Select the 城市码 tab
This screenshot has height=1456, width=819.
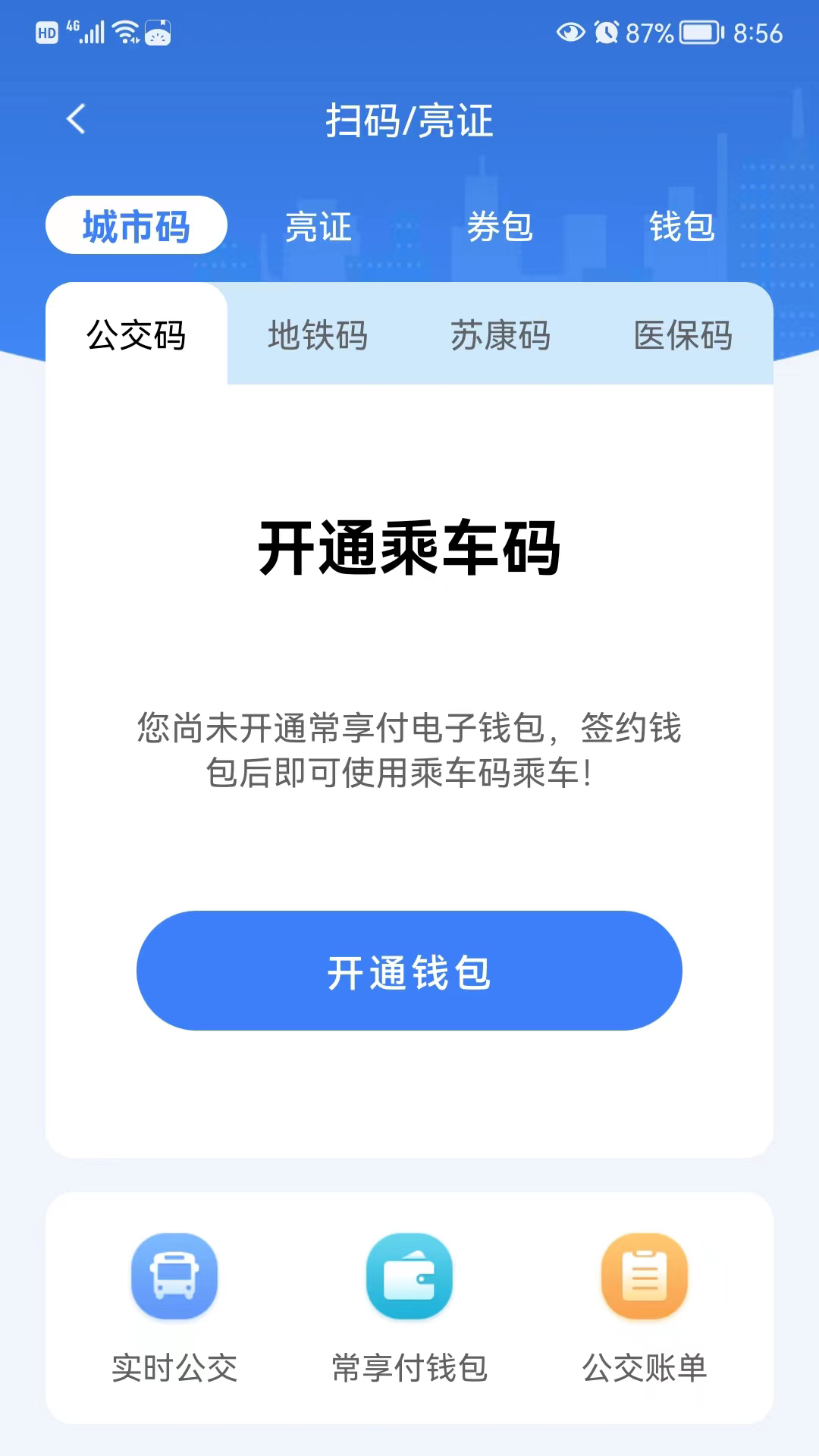coord(136,226)
